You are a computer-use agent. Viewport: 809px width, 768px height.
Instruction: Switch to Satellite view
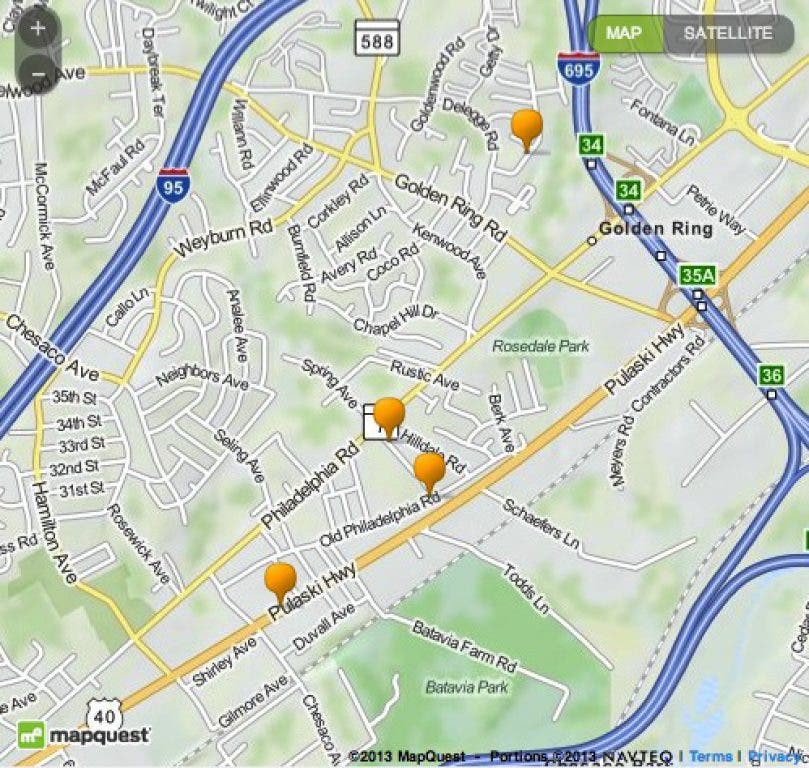point(728,33)
